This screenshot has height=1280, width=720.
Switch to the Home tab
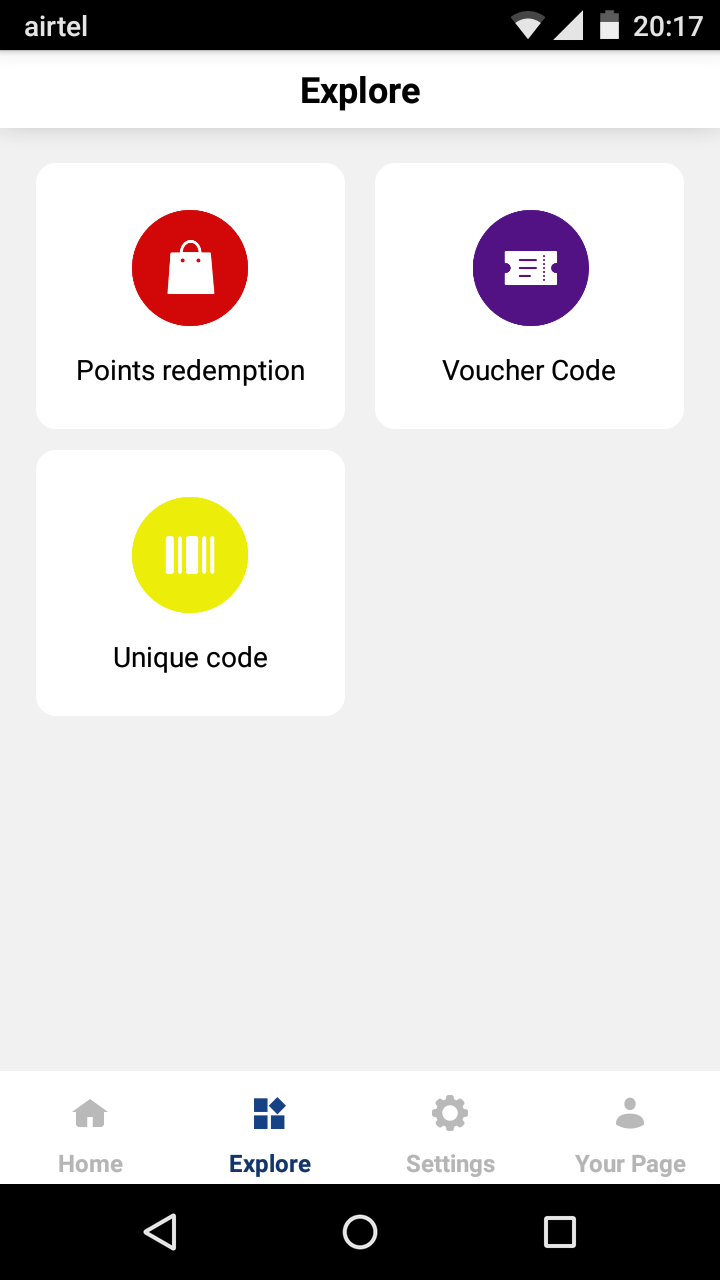point(90,1135)
